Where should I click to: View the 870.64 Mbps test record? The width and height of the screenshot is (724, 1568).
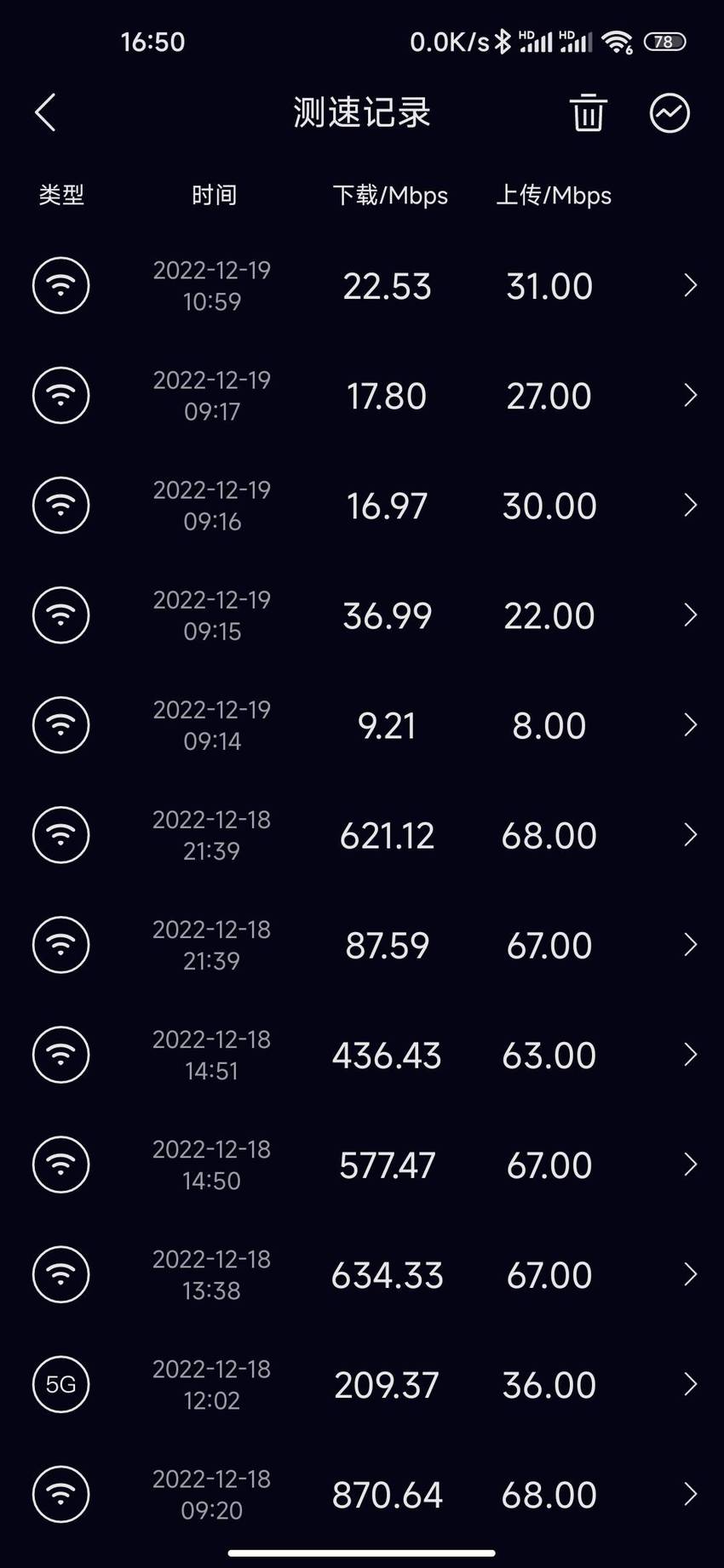[362, 1494]
